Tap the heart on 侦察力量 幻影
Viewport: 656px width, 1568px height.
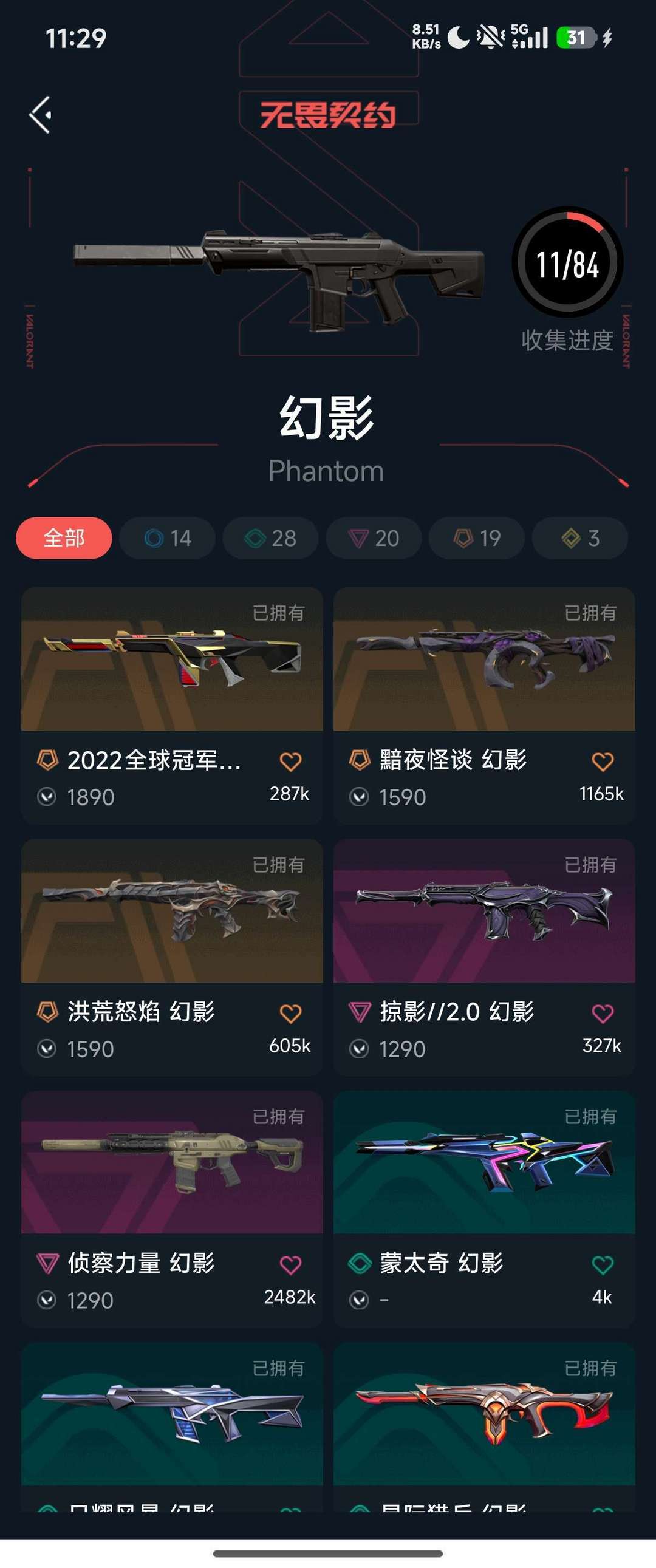click(x=290, y=1265)
